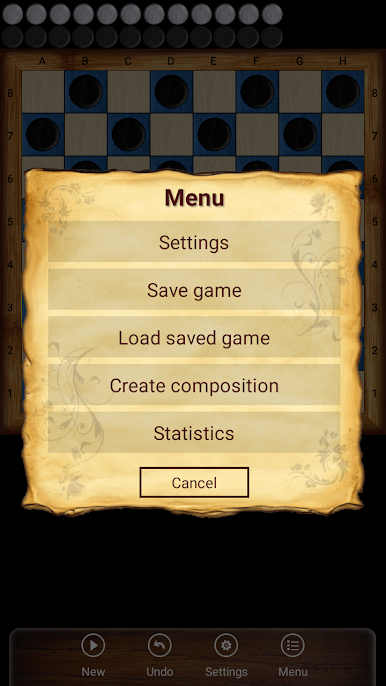The height and width of the screenshot is (686, 386).
Task: Open Settings from the Menu dialog
Action: tap(194, 242)
